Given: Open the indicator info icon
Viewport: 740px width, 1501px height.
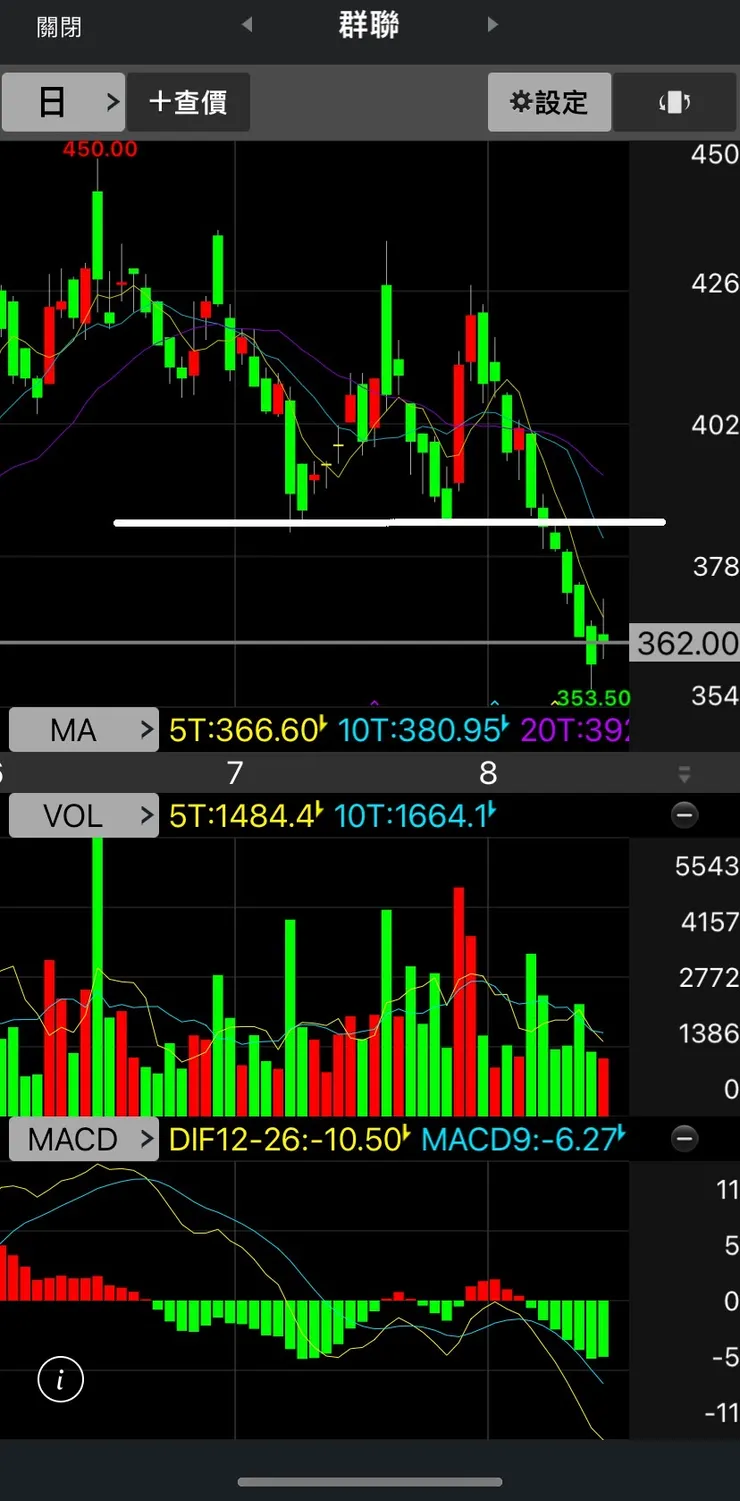Looking at the screenshot, I should (x=60, y=1380).
